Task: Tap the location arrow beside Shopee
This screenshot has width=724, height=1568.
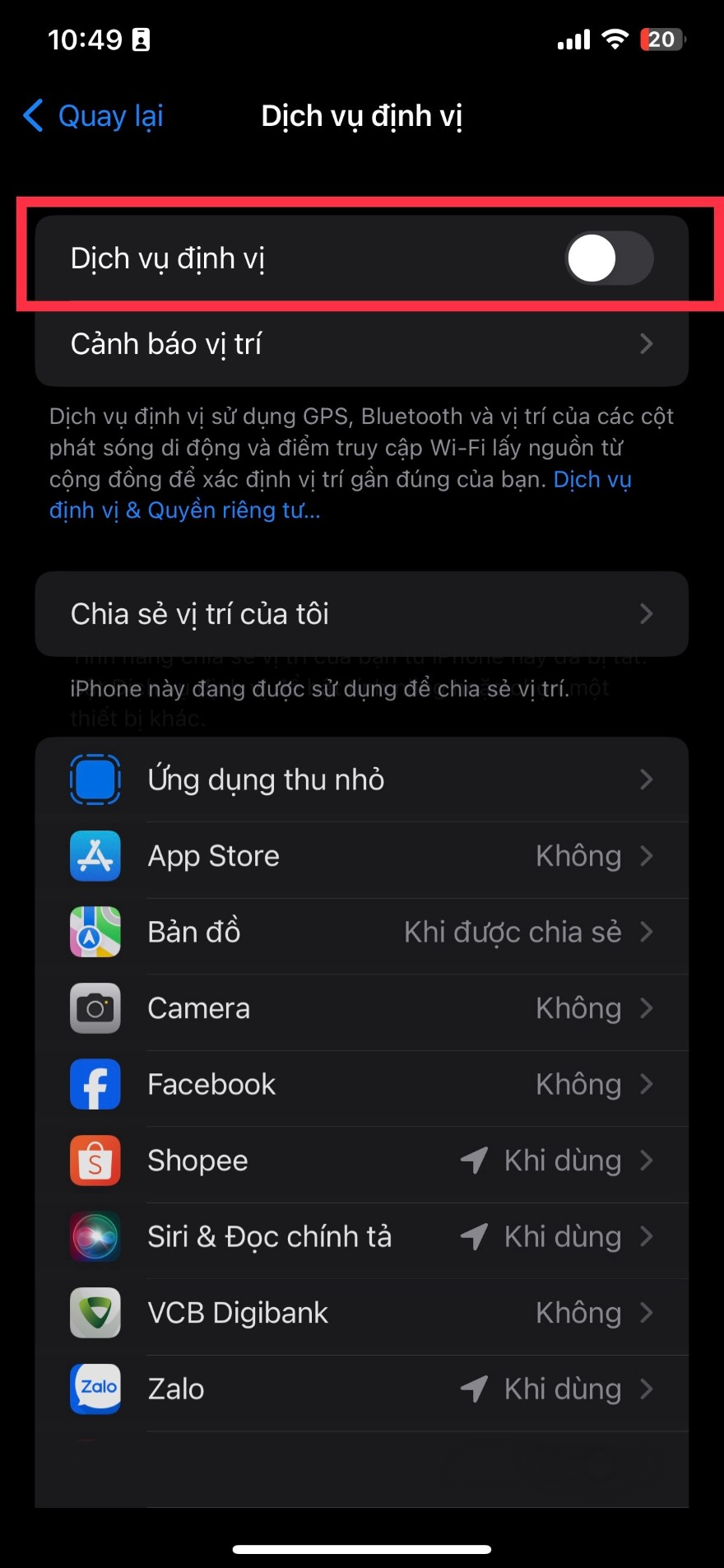Action: pos(473,1161)
